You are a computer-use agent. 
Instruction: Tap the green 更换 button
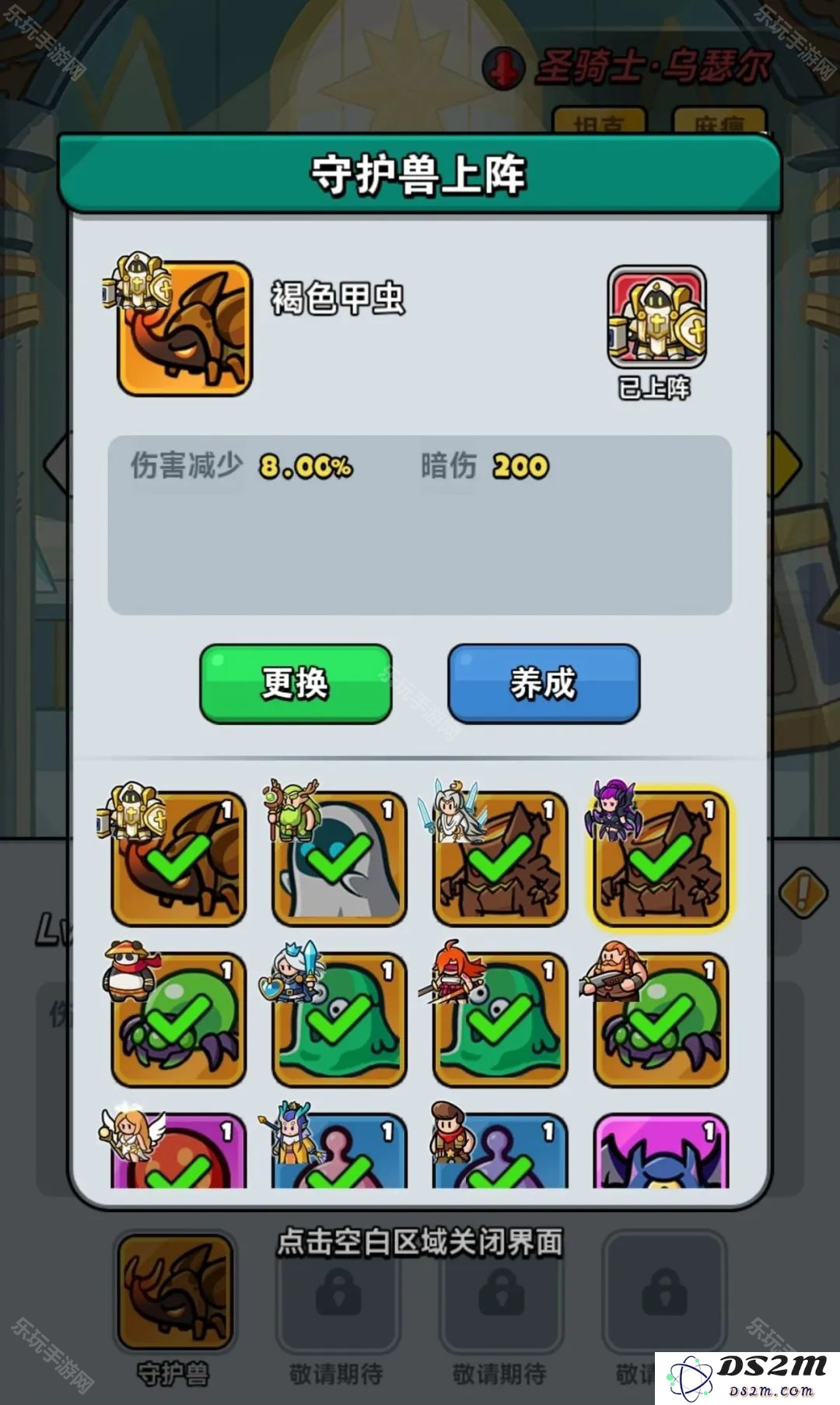point(296,684)
